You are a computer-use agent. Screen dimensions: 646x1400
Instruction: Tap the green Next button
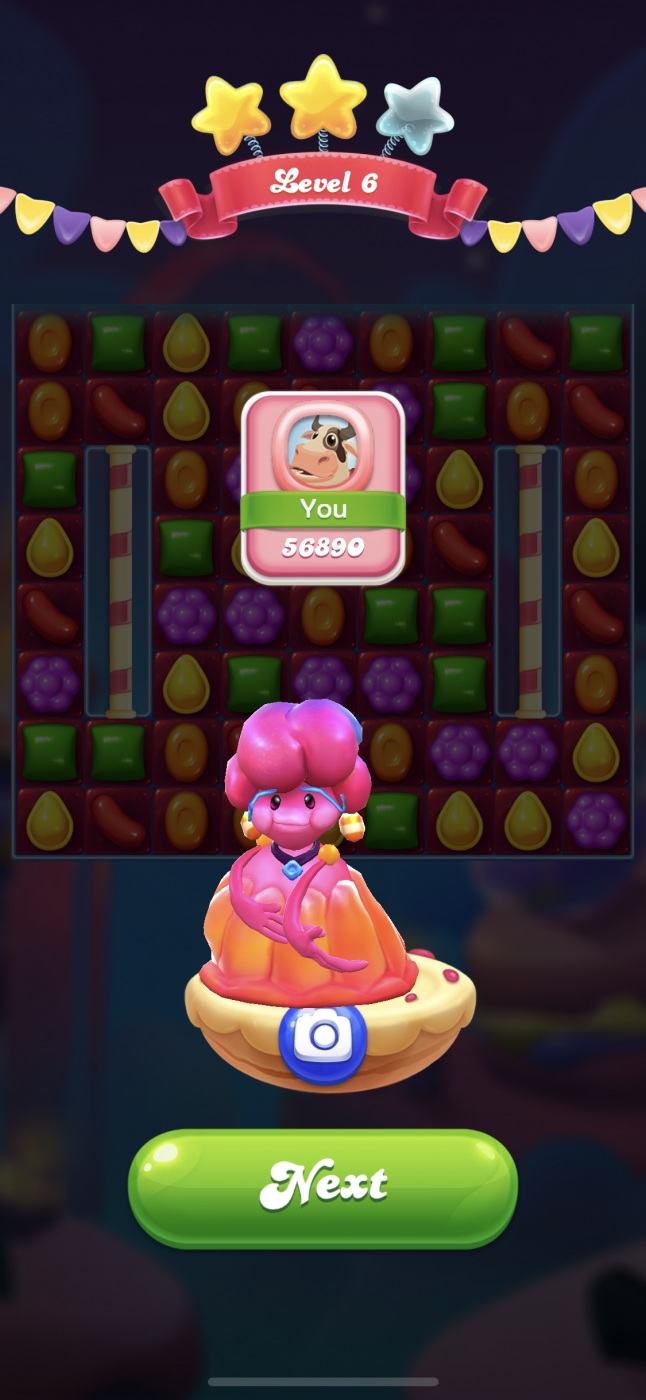(323, 1187)
